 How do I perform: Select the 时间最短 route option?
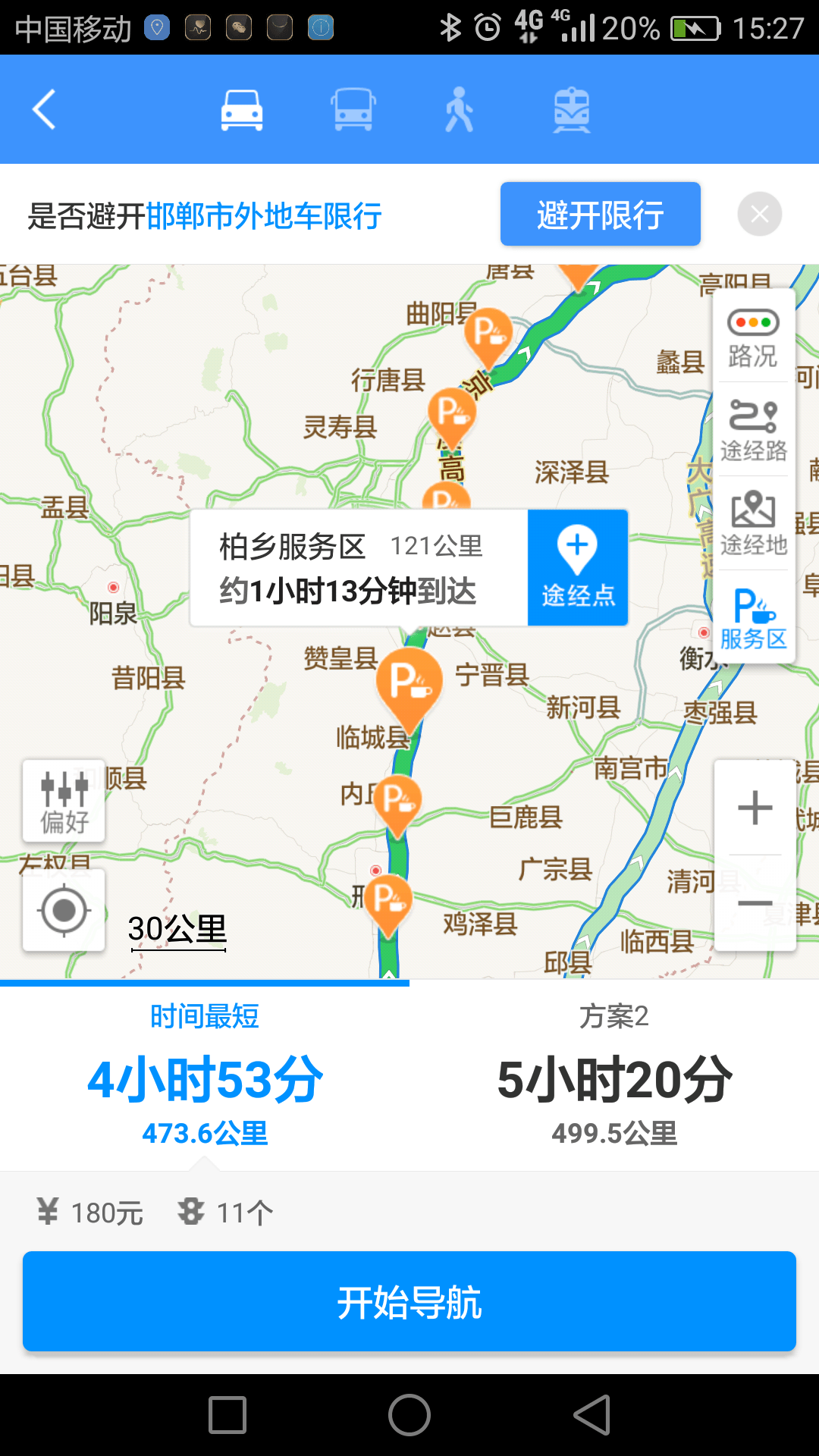coord(205,1075)
